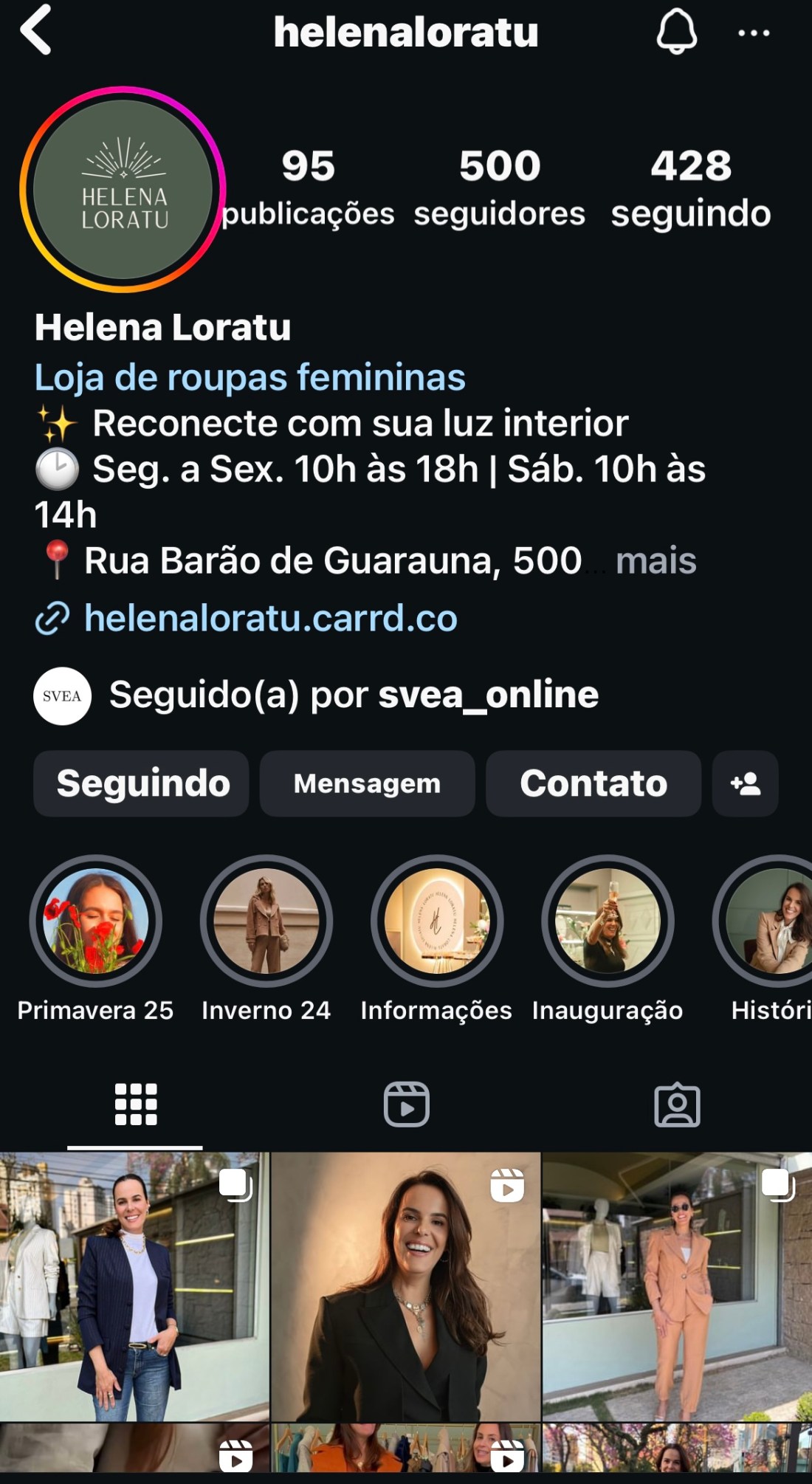Screen dimensions: 812x1484
Task: Switch to the Reels tab
Action: click(x=406, y=1105)
